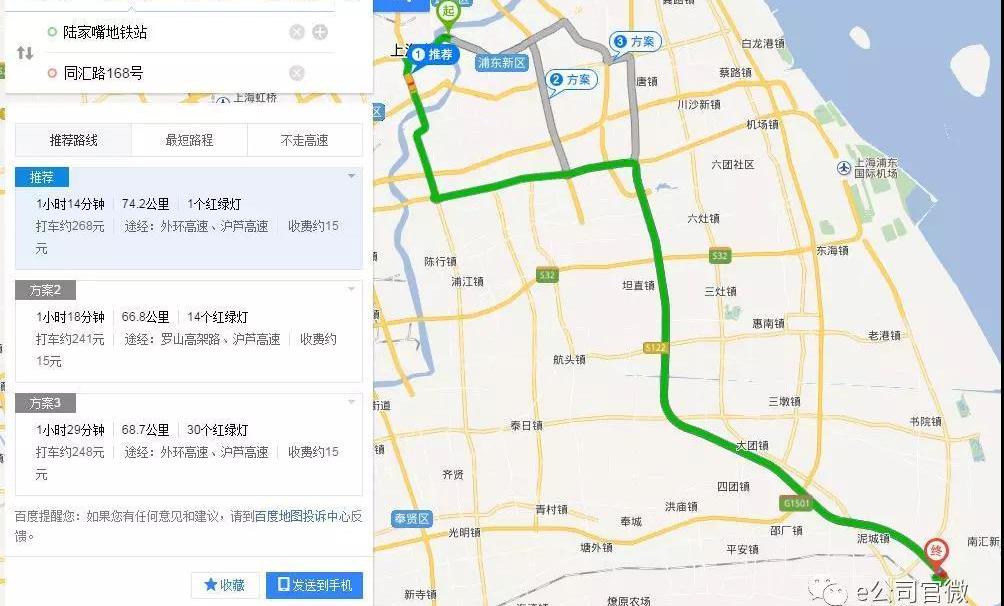Expand details arrow for 方案2
The image size is (1004, 606).
tap(351, 289)
